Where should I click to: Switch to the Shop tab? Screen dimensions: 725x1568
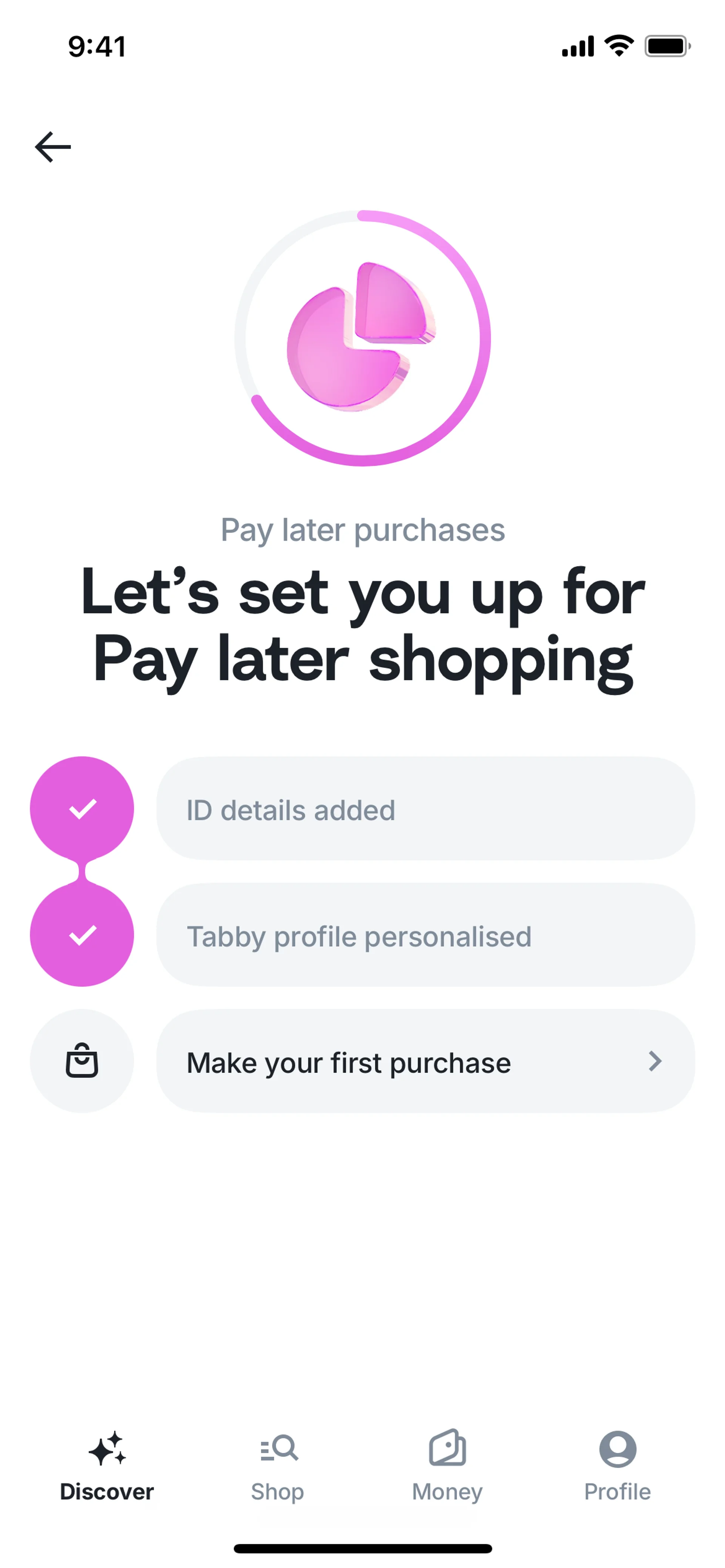click(x=278, y=1466)
